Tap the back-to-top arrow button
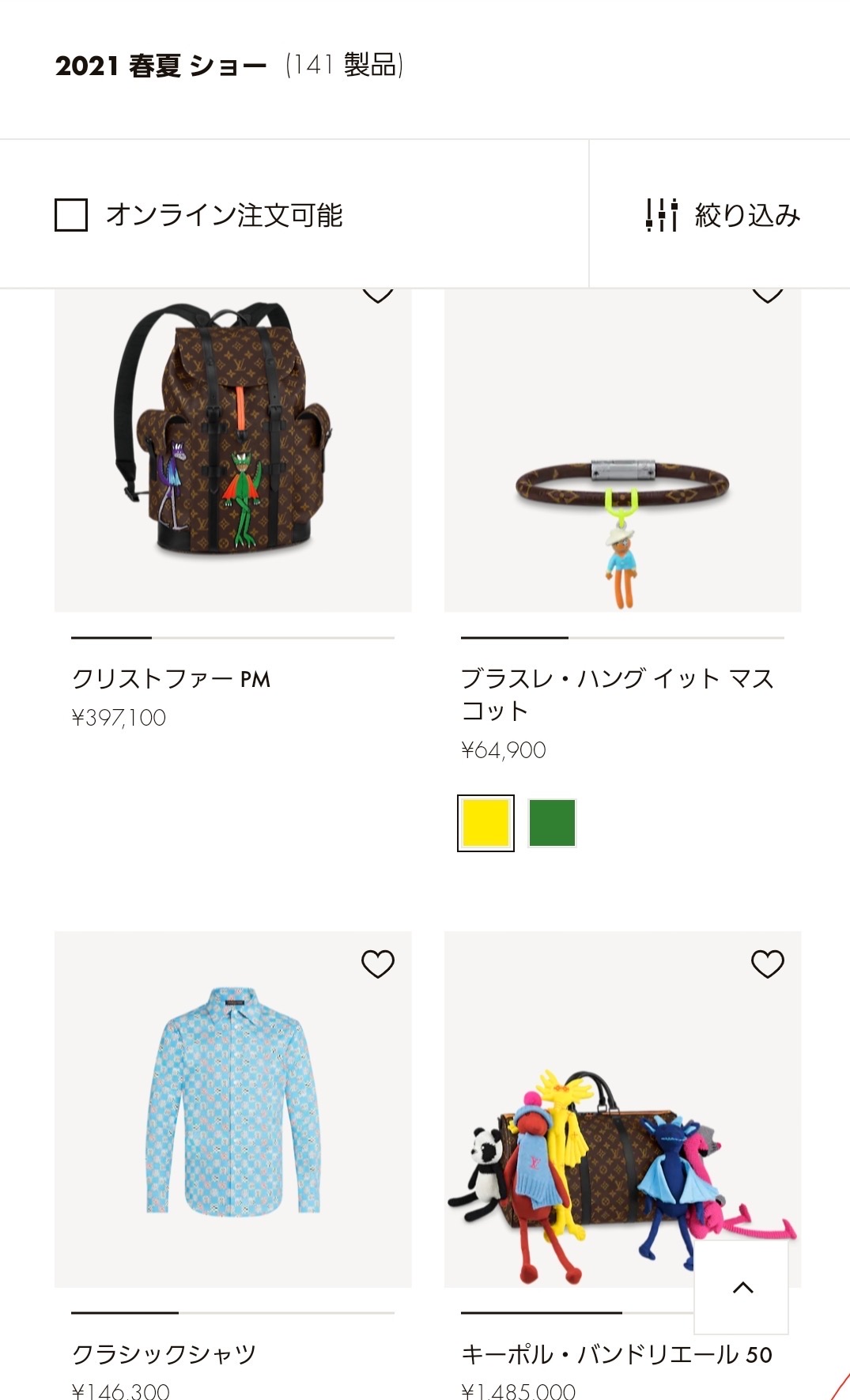 click(x=742, y=1287)
